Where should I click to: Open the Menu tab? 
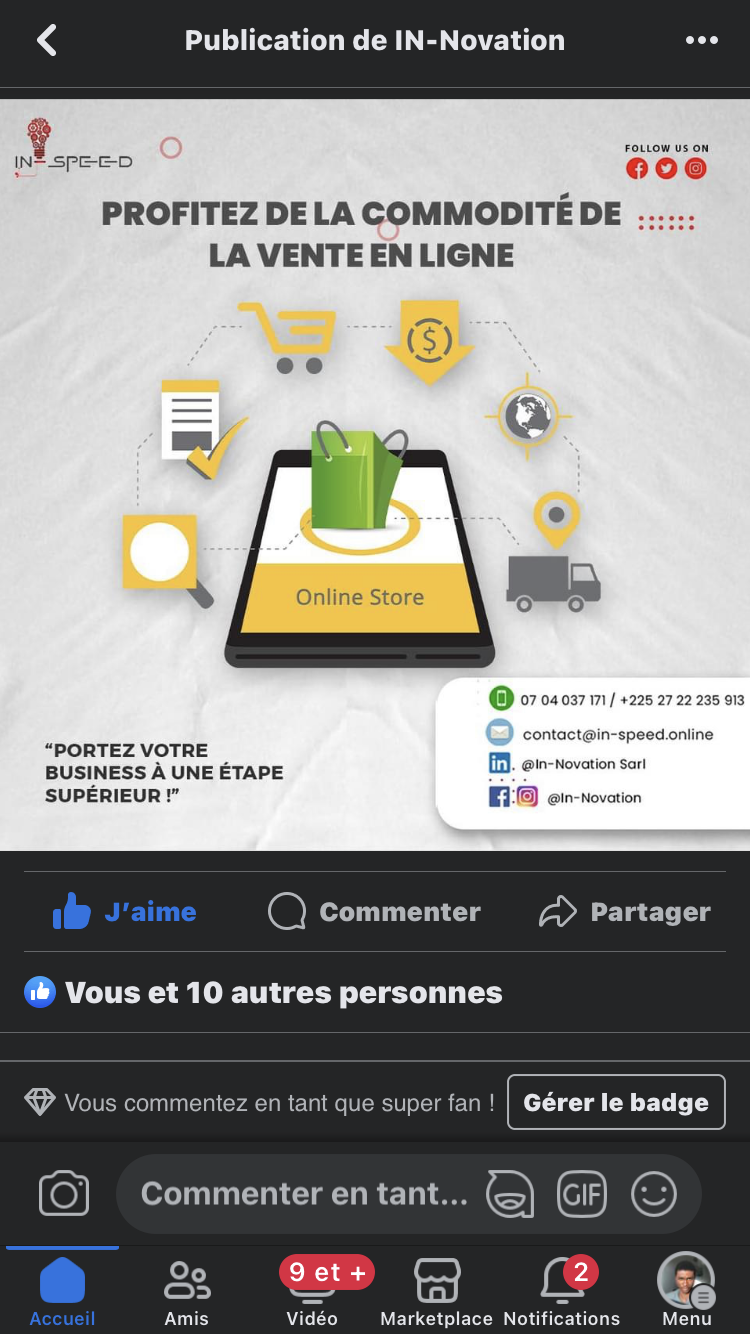click(x=687, y=1291)
